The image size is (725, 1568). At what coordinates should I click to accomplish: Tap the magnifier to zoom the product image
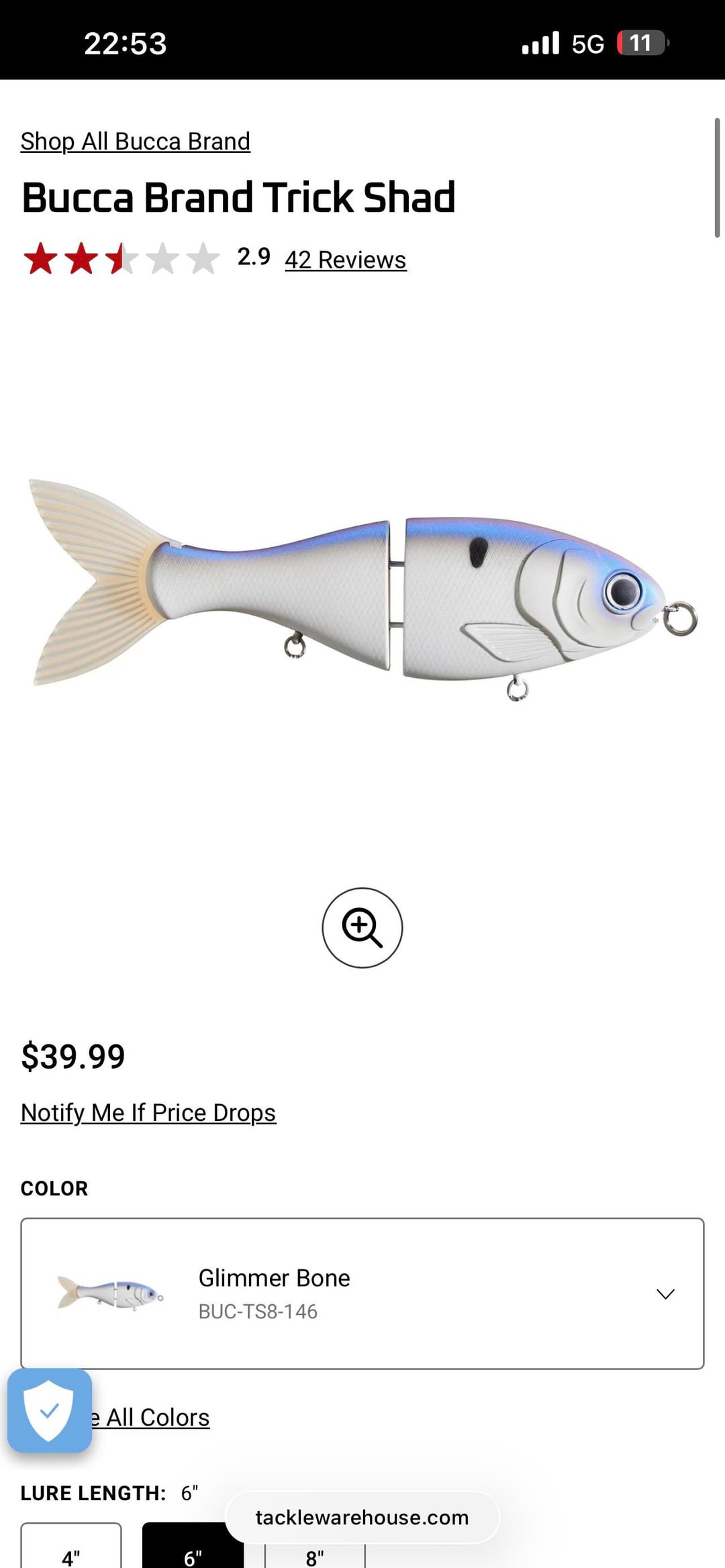coord(362,928)
